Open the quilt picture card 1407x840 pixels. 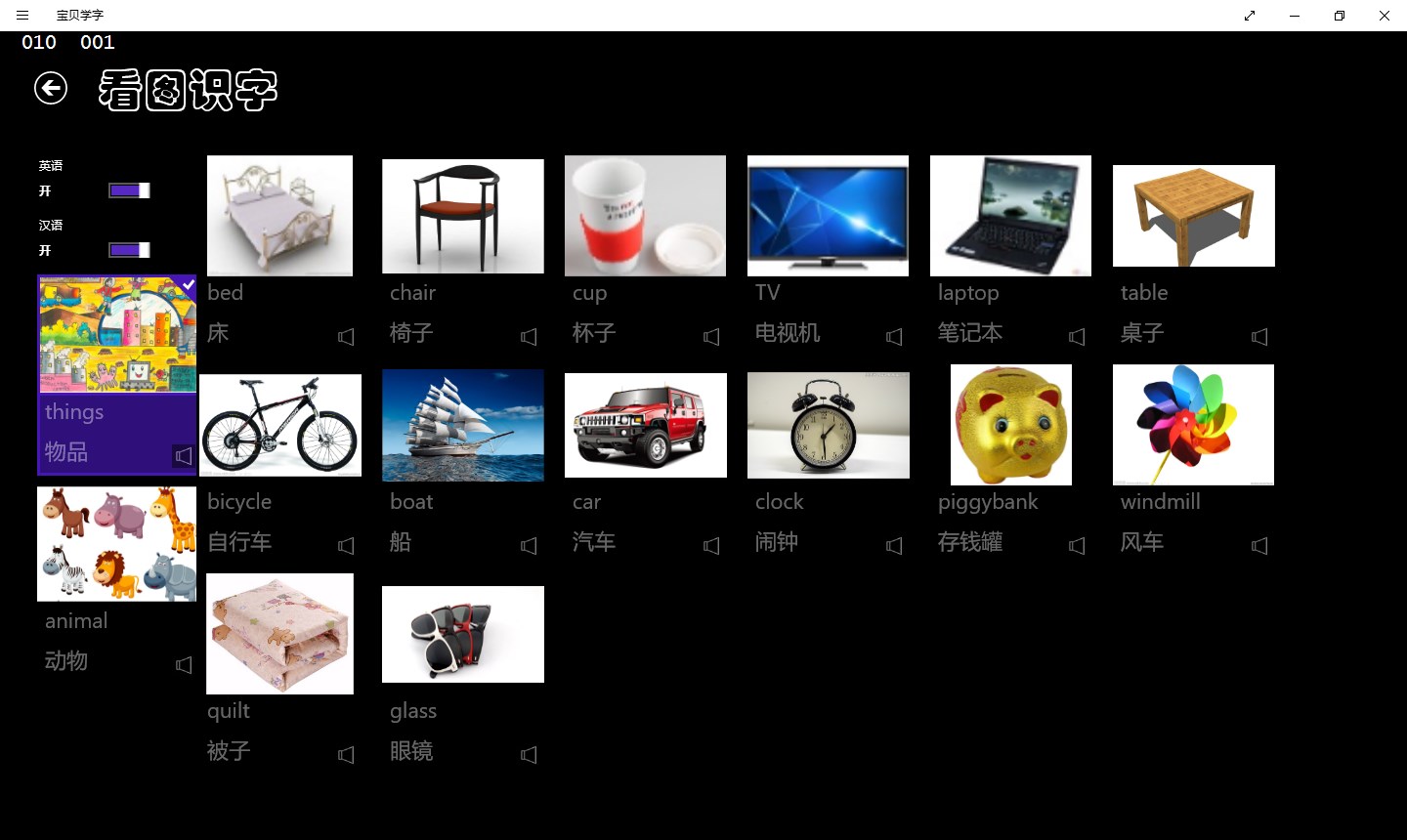pyautogui.click(x=279, y=634)
